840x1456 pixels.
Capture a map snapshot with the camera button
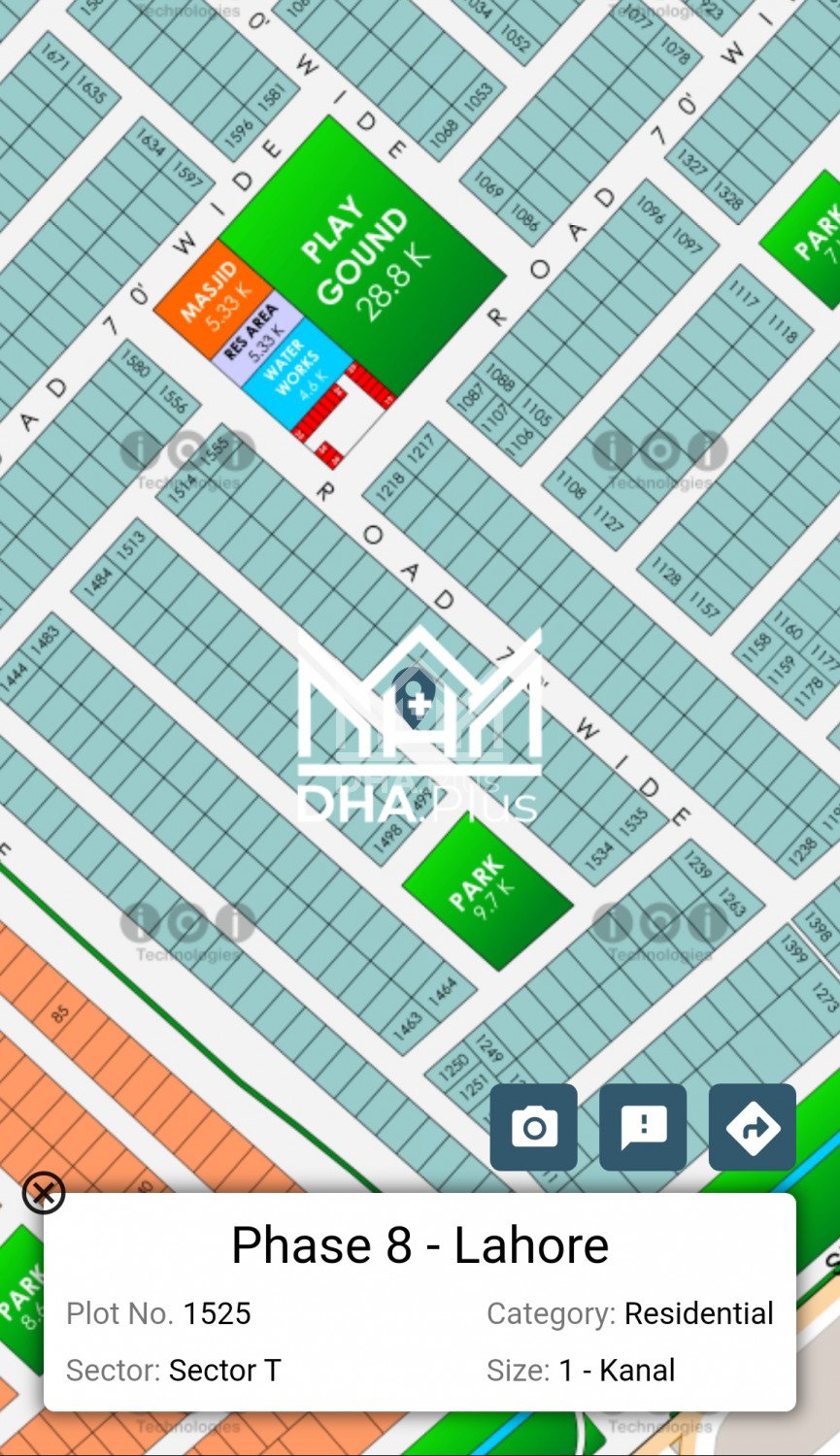coord(533,1127)
